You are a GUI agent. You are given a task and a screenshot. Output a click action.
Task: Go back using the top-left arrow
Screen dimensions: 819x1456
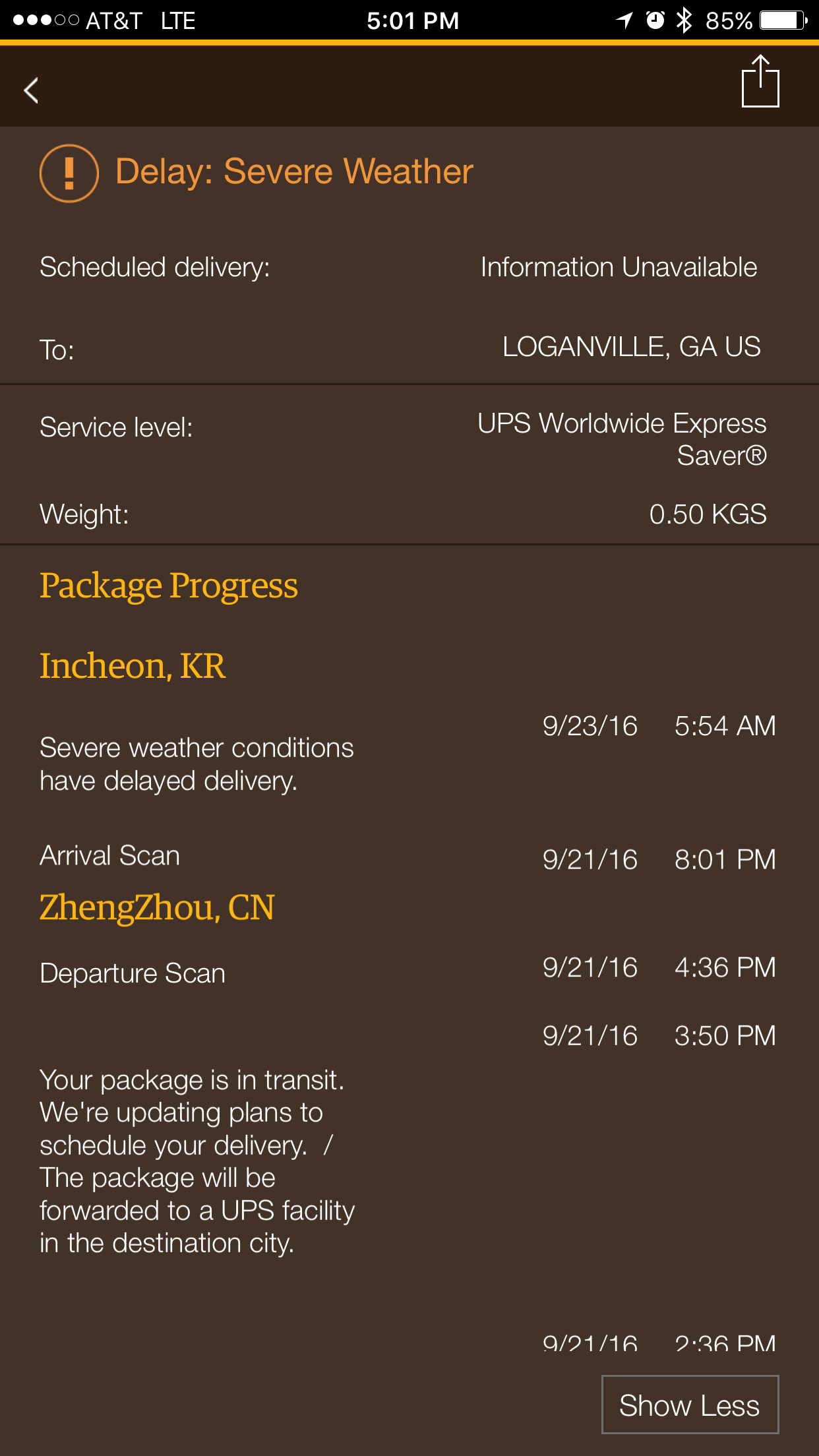click(x=31, y=90)
